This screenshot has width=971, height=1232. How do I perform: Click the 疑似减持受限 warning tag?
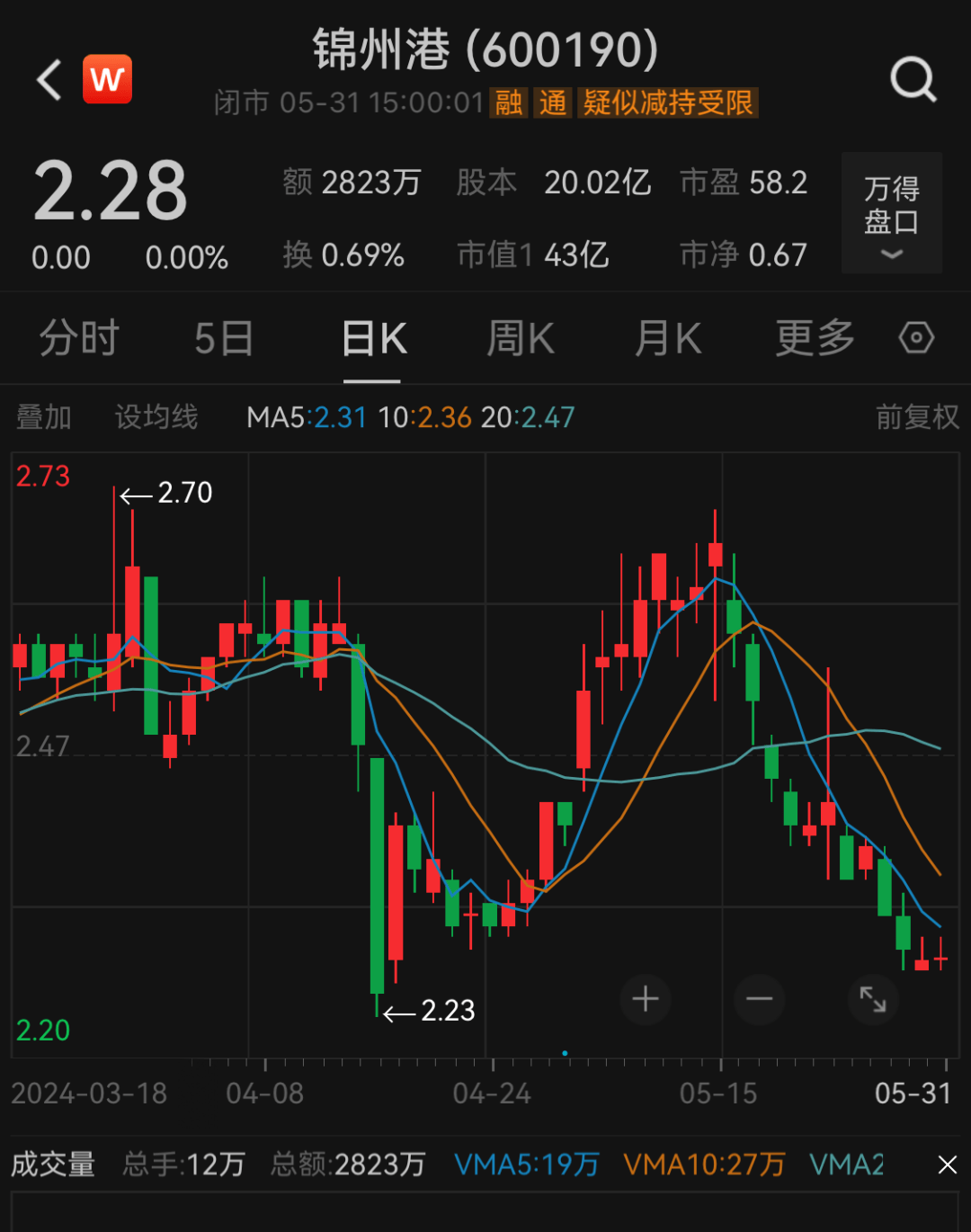coord(668,103)
